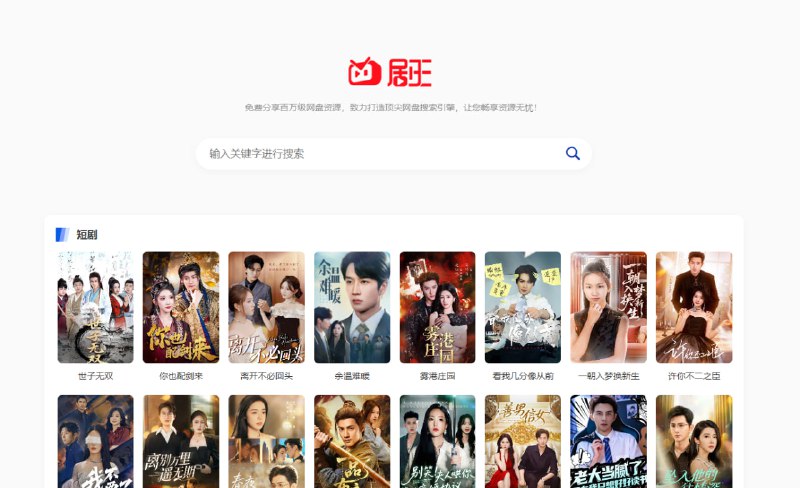The height and width of the screenshot is (488, 800).
Task: Open the drama 余温难暖
Action: pyautogui.click(x=352, y=307)
